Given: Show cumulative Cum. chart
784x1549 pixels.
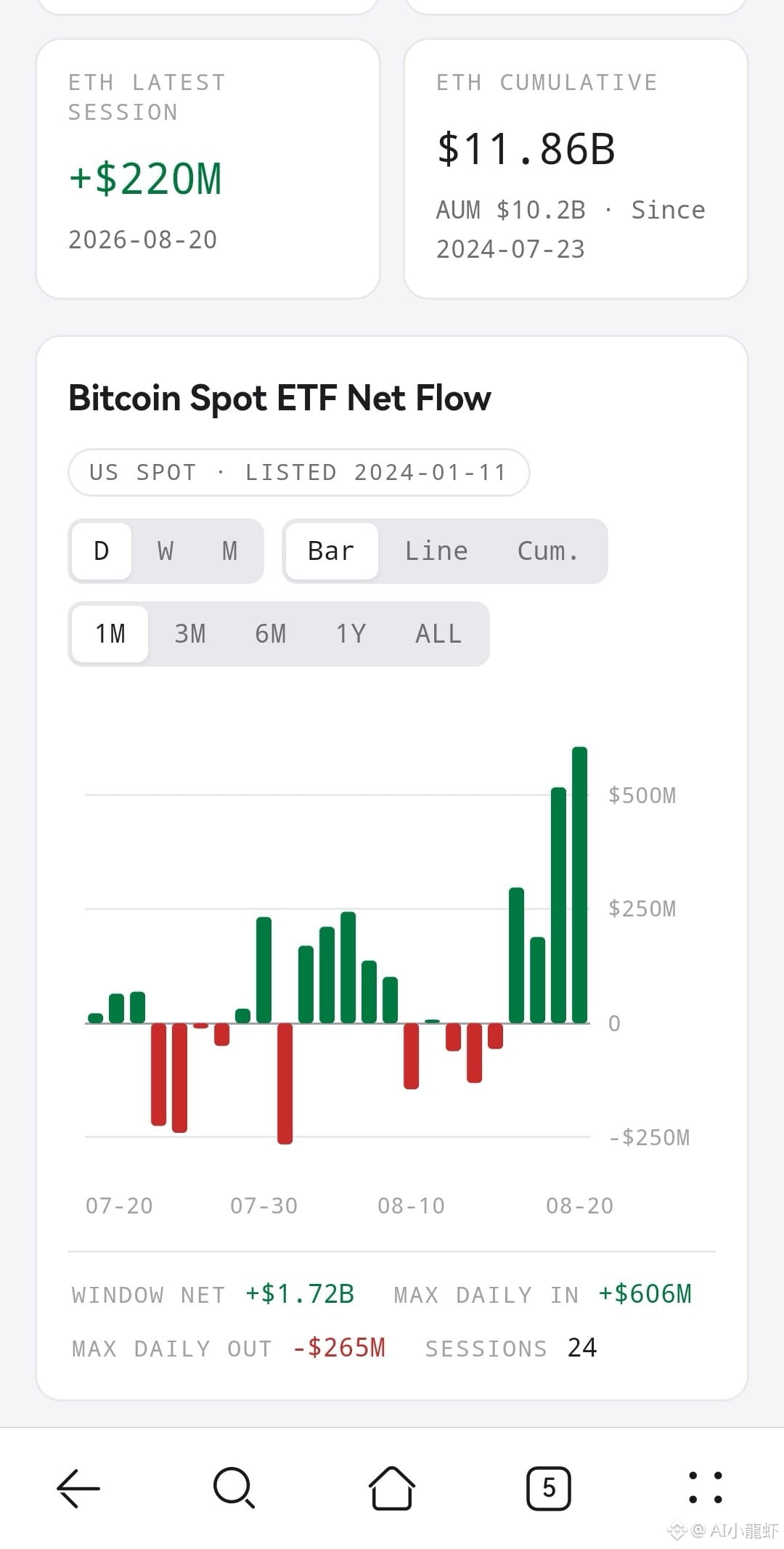Looking at the screenshot, I should [x=548, y=551].
